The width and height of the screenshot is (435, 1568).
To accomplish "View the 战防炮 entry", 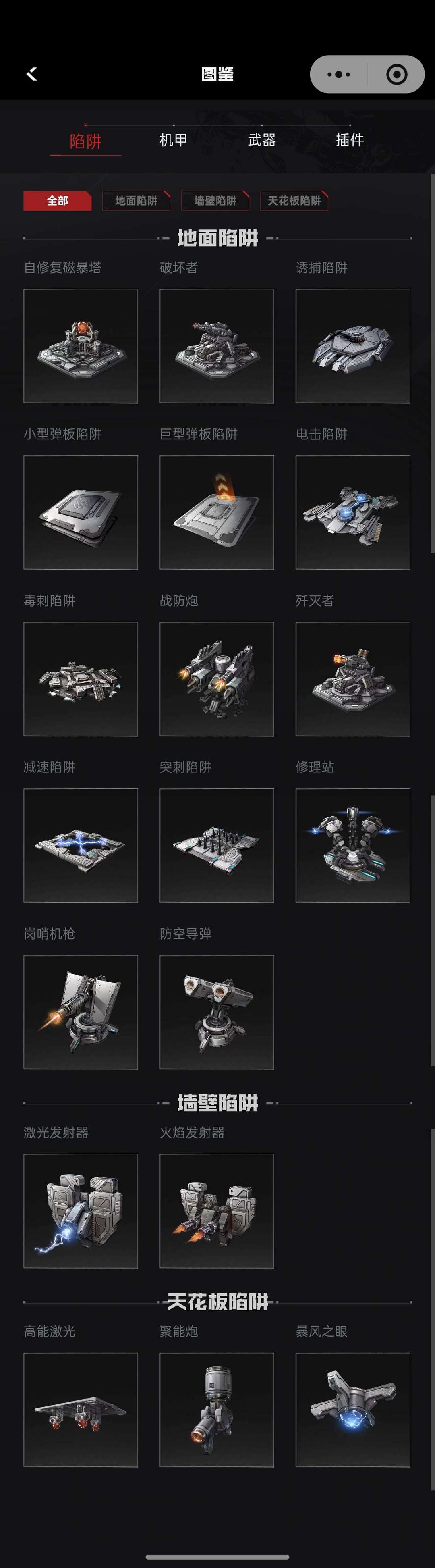I will 217,679.
